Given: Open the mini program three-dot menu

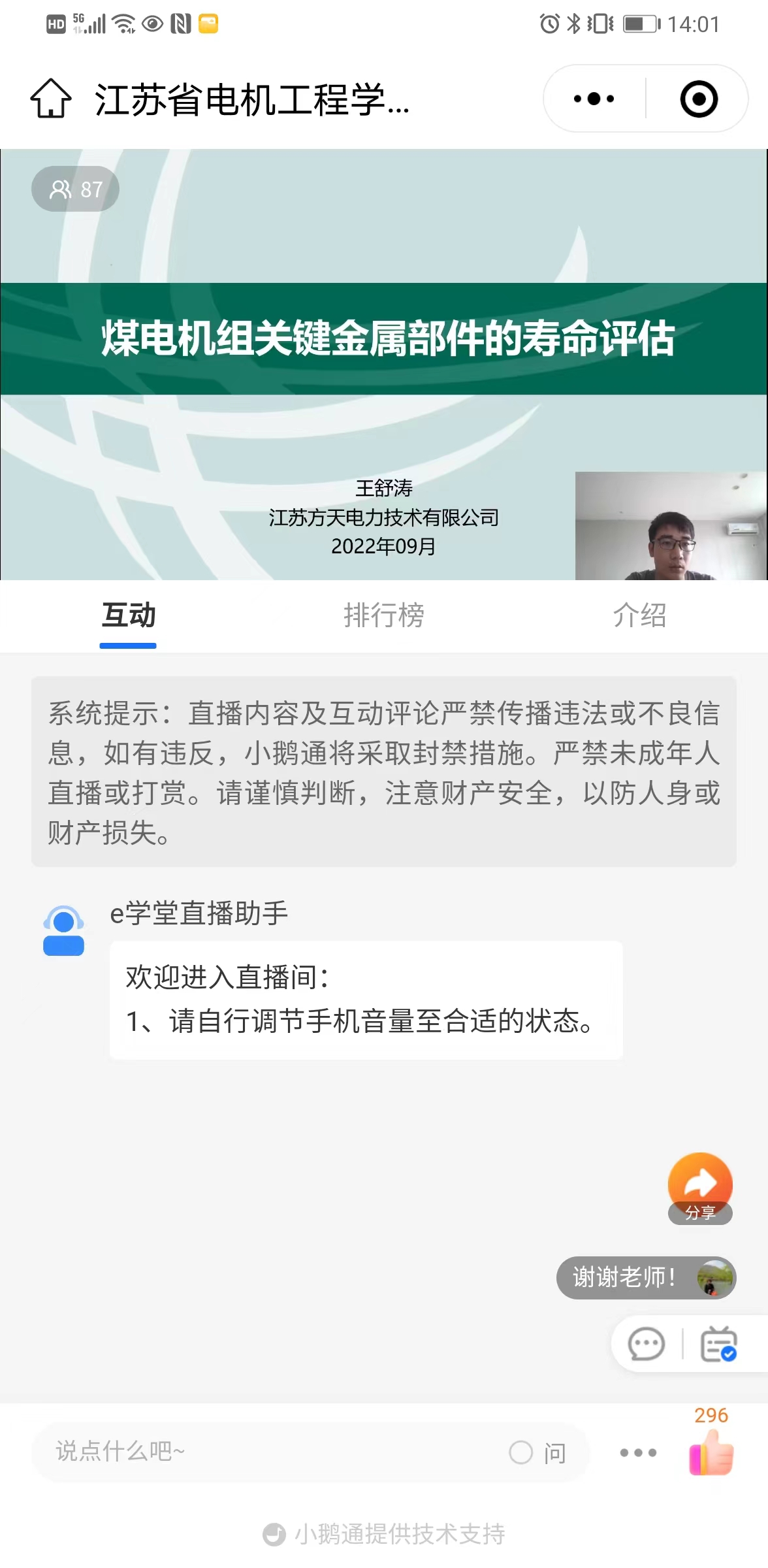Looking at the screenshot, I should (x=594, y=99).
